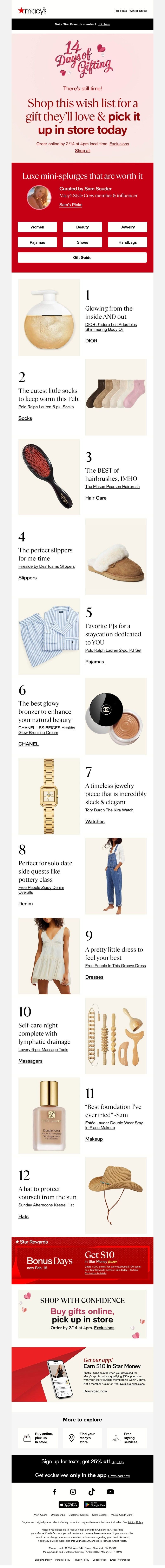This screenshot has width=165, height=1568.
Task: Open the Gift Guide button
Action: tap(82, 257)
